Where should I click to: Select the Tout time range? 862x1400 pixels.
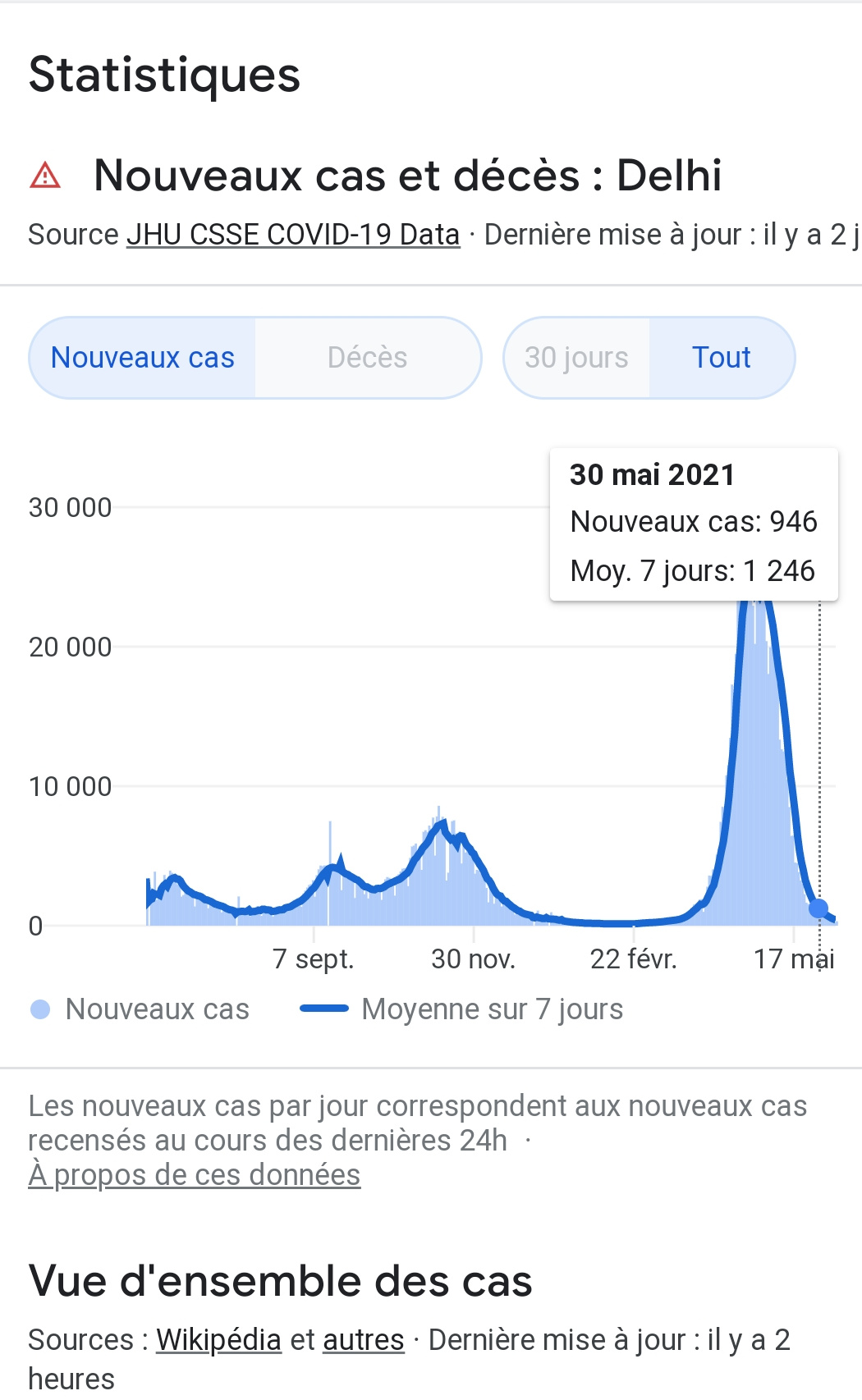(721, 358)
